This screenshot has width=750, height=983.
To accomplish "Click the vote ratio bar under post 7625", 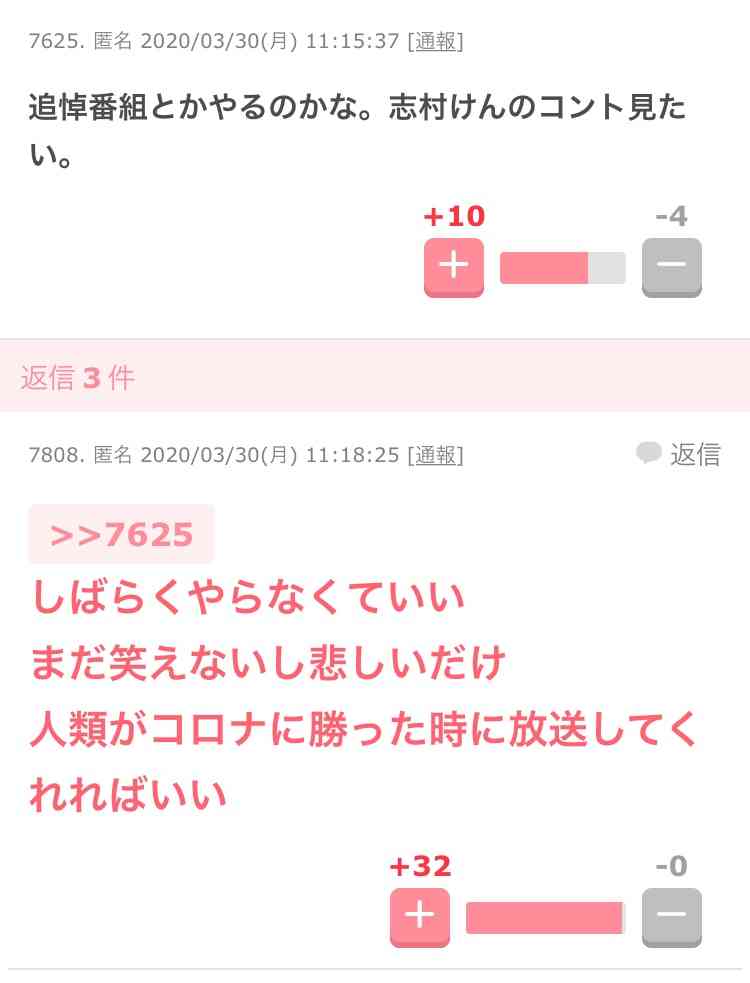I will (562, 267).
